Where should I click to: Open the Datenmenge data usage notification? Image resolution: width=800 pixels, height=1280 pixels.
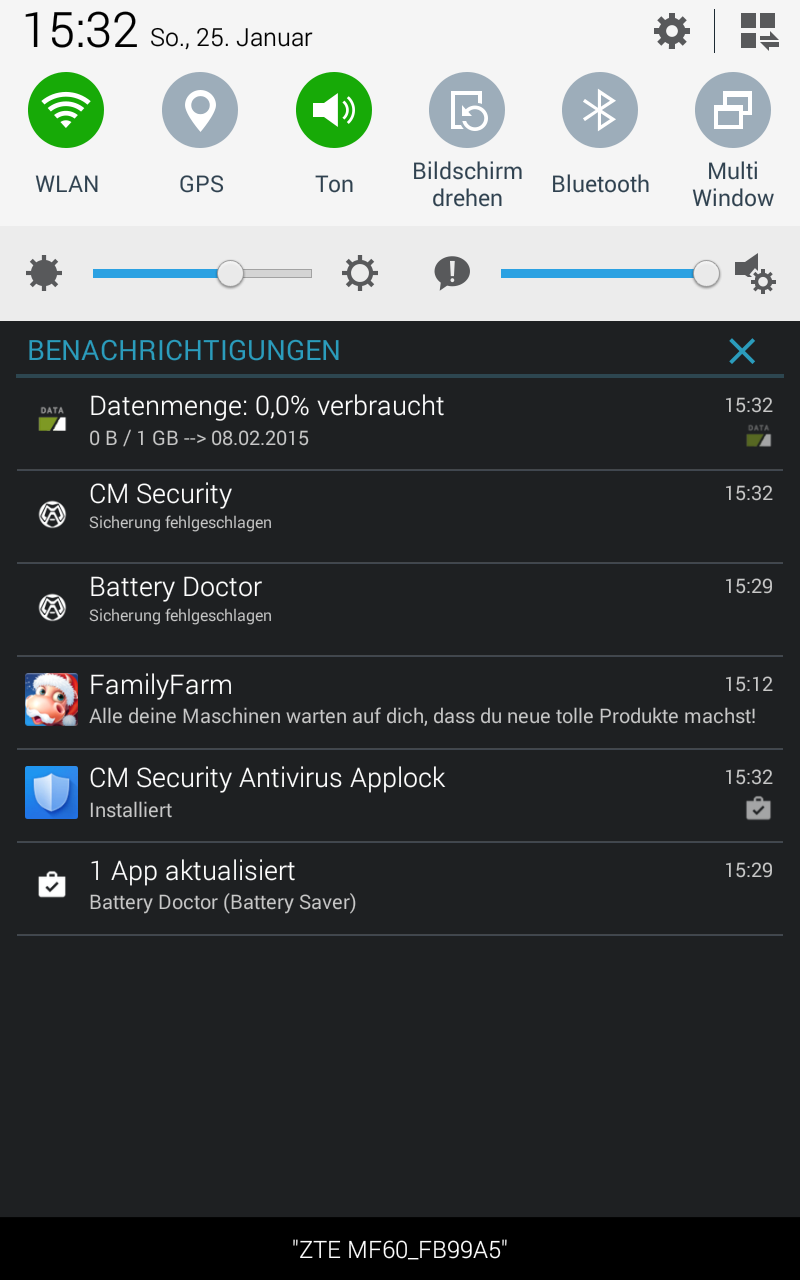click(400, 421)
